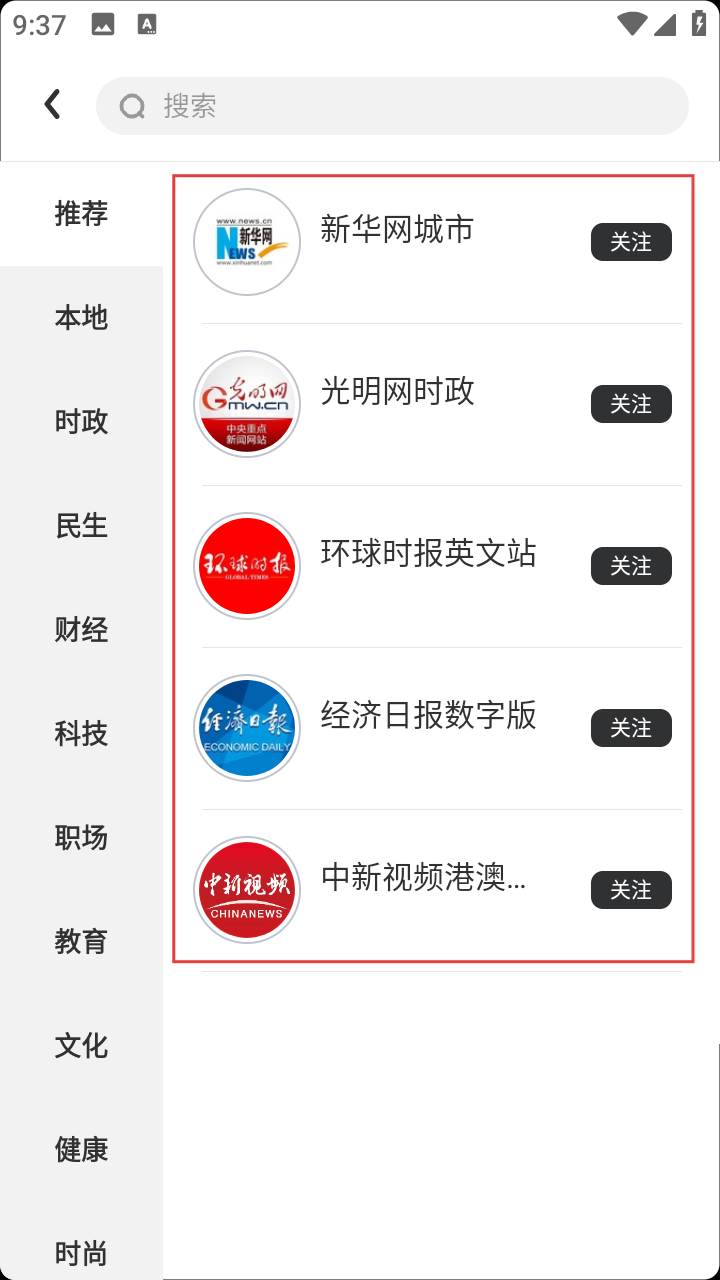This screenshot has width=720, height=1280.
Task: Follow 环球时报英文站 with its 关注 button
Action: click(x=631, y=566)
